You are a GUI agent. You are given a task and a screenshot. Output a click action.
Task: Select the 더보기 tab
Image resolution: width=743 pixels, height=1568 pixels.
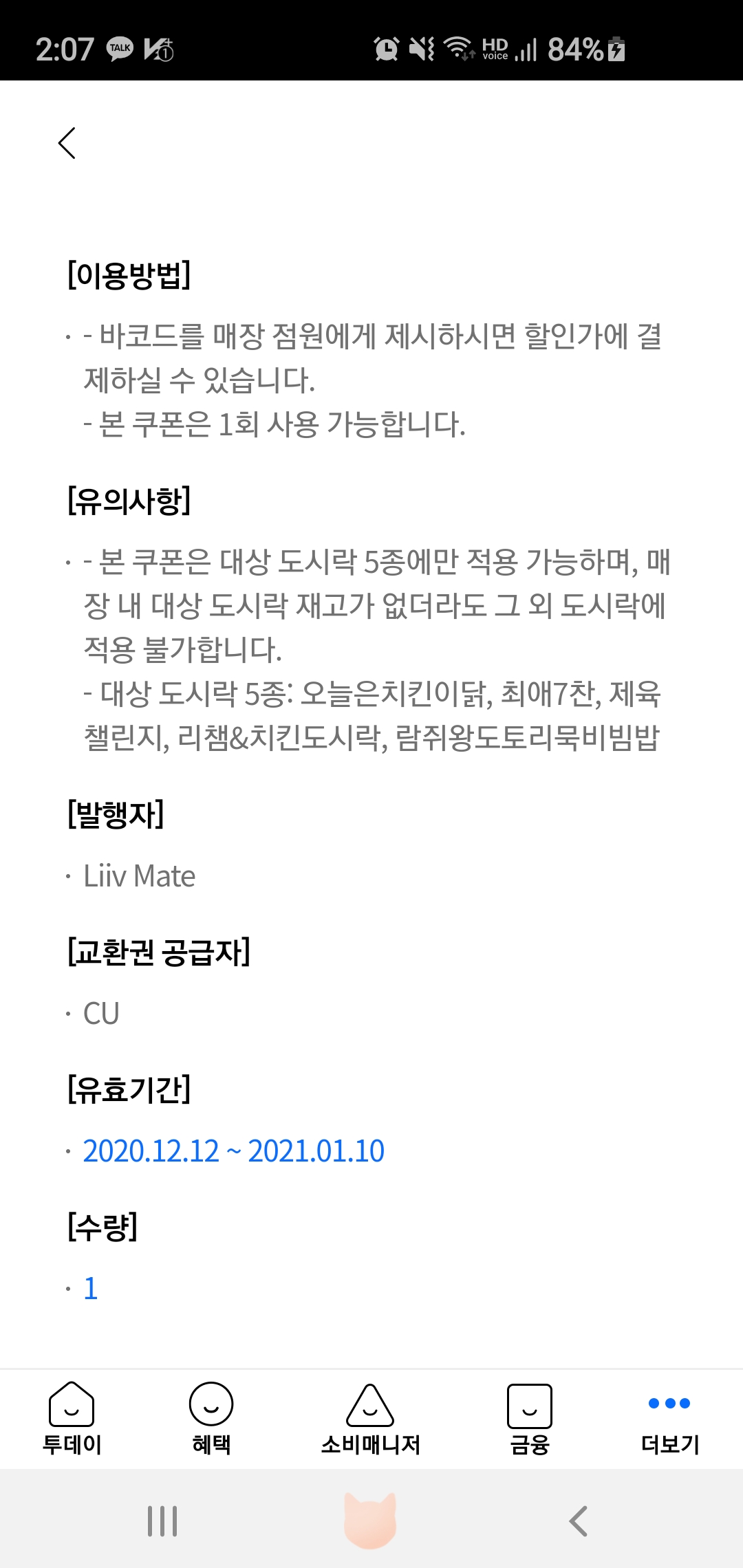(x=669, y=1418)
